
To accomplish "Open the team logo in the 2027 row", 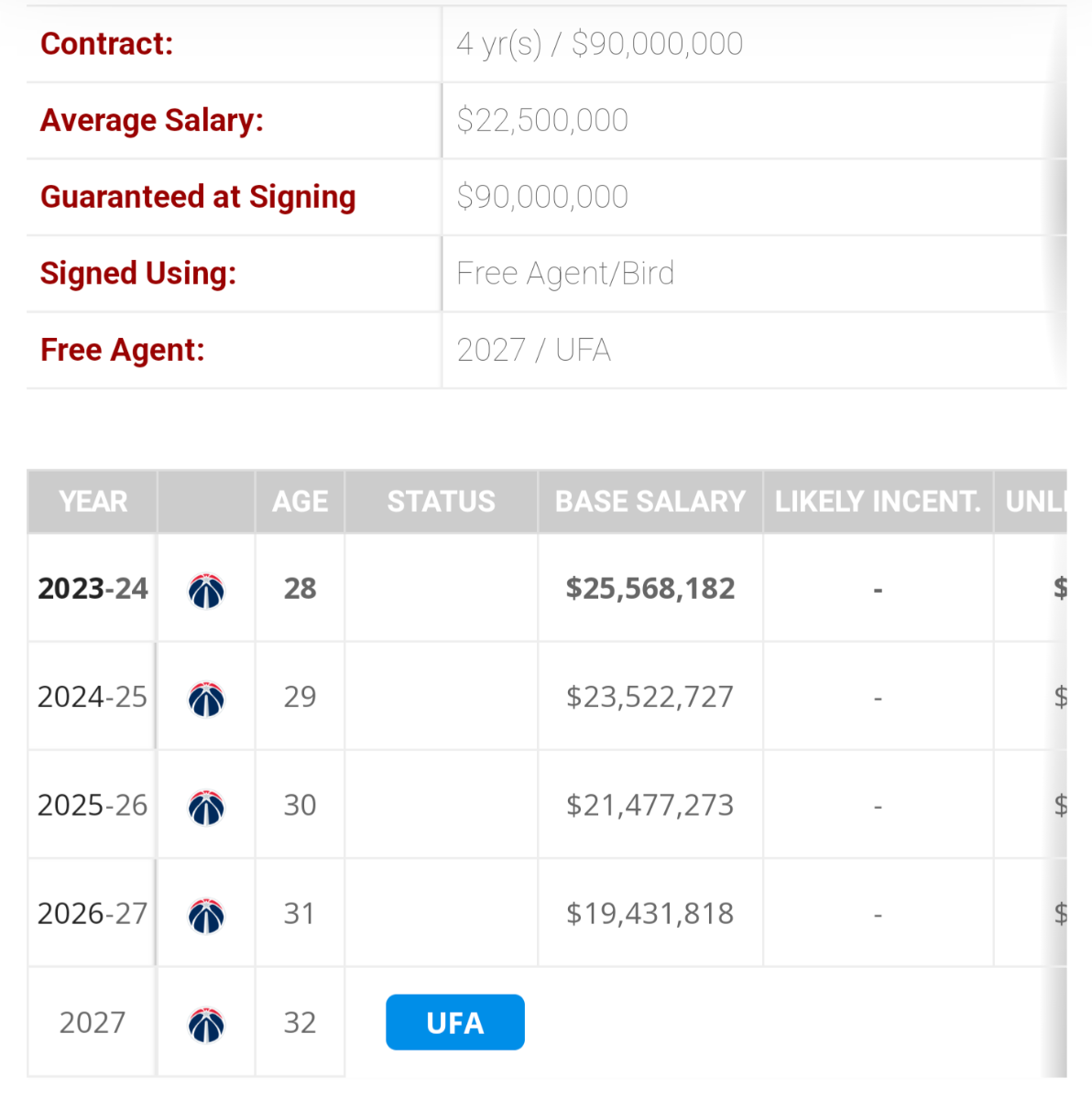I will point(206,1024).
